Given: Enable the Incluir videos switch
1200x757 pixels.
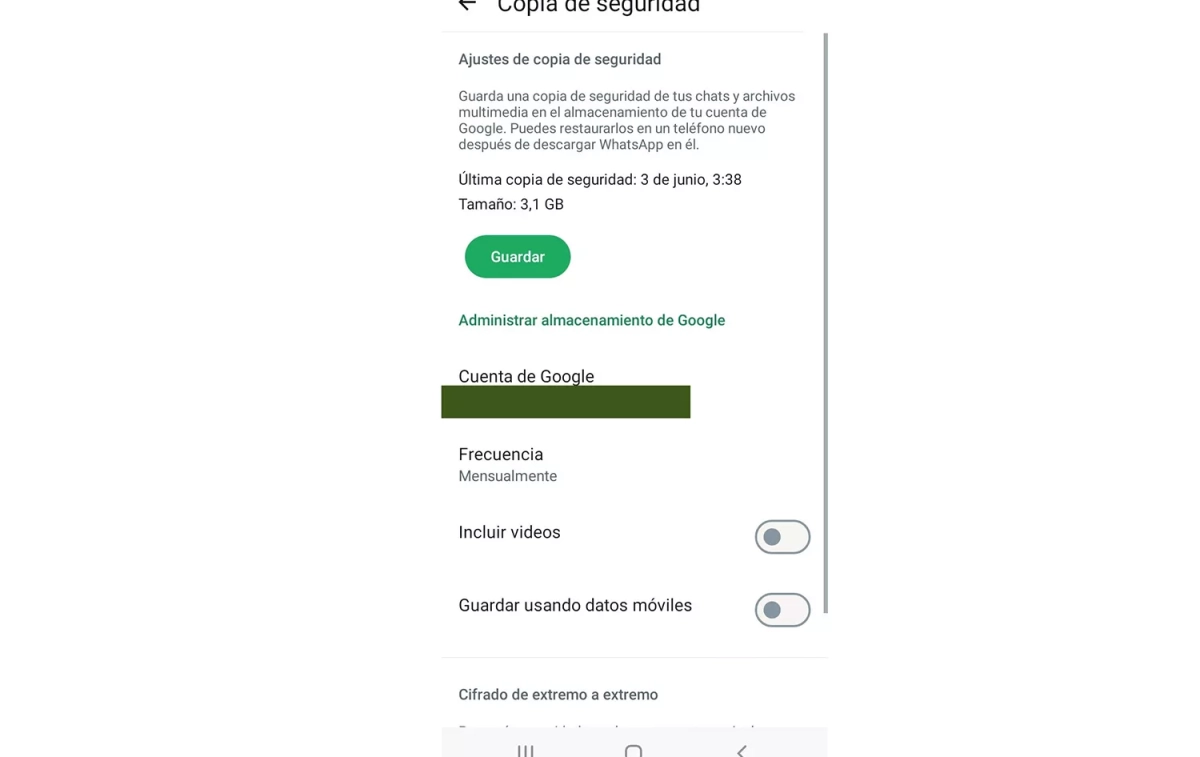Looking at the screenshot, I should click(x=782, y=537).
